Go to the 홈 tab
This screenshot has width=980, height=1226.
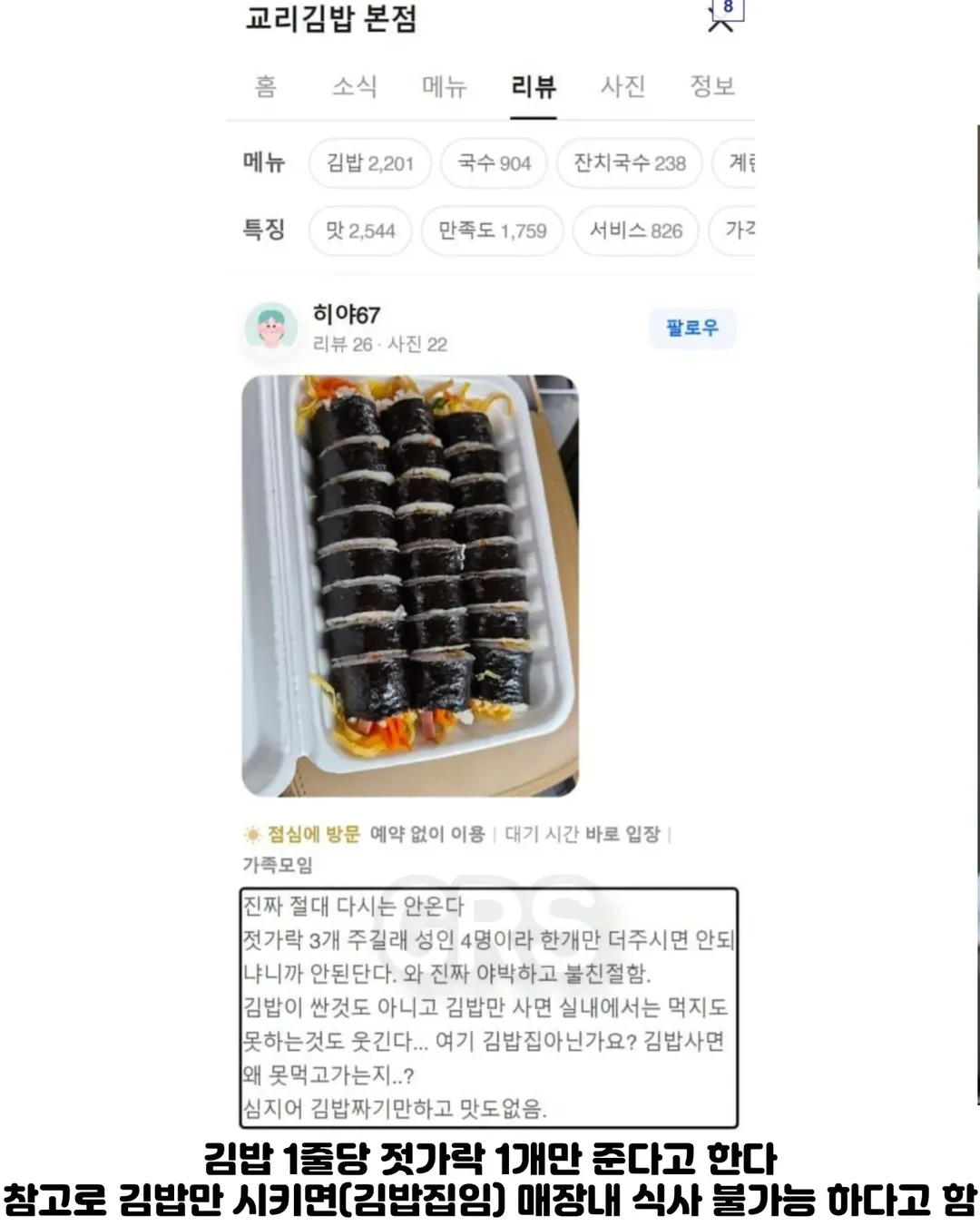click(x=261, y=85)
